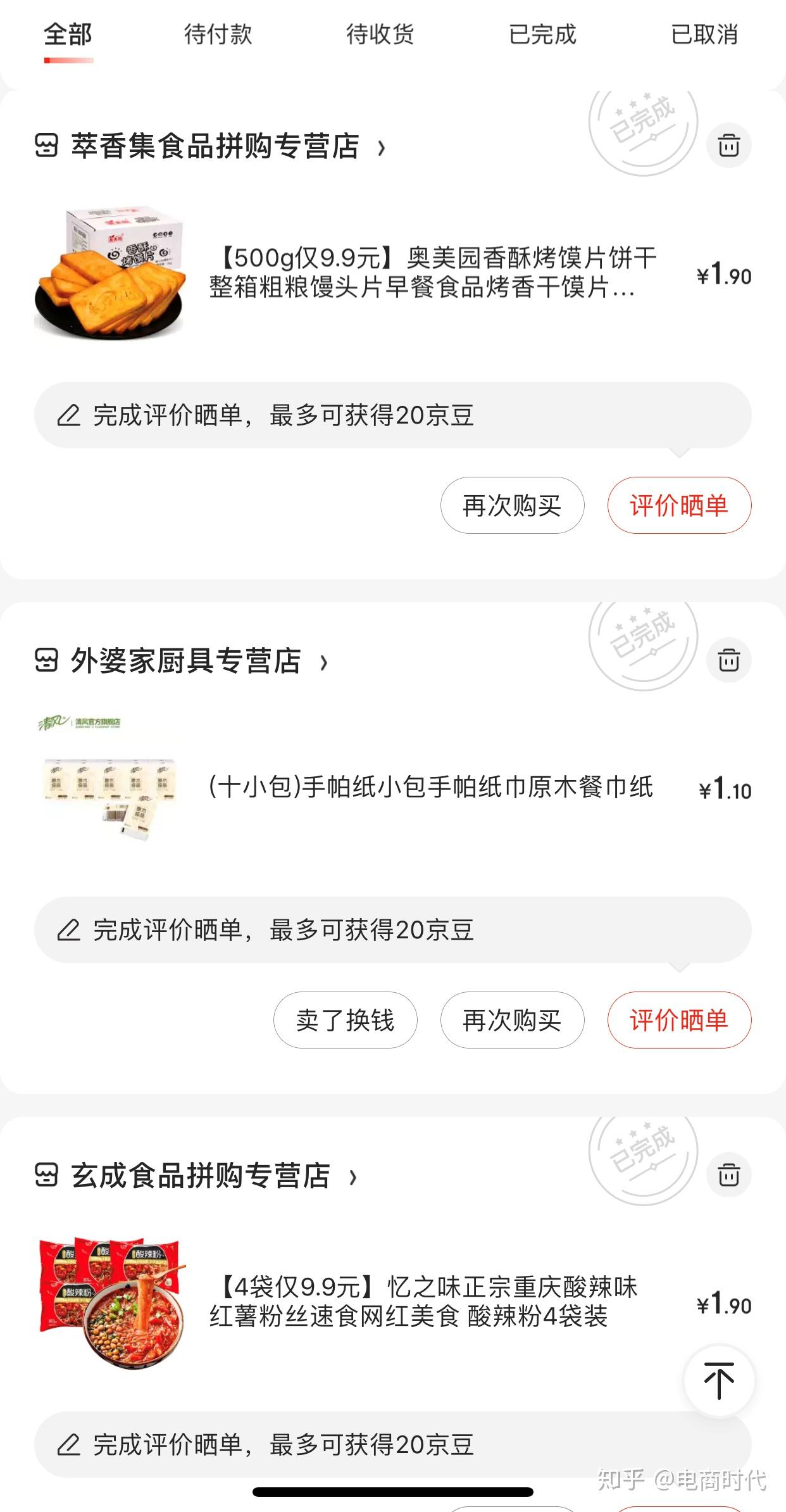This screenshot has height=1512, width=786.
Task: Tap 再次购买 for the 烤馍片 order
Action: [x=512, y=505]
